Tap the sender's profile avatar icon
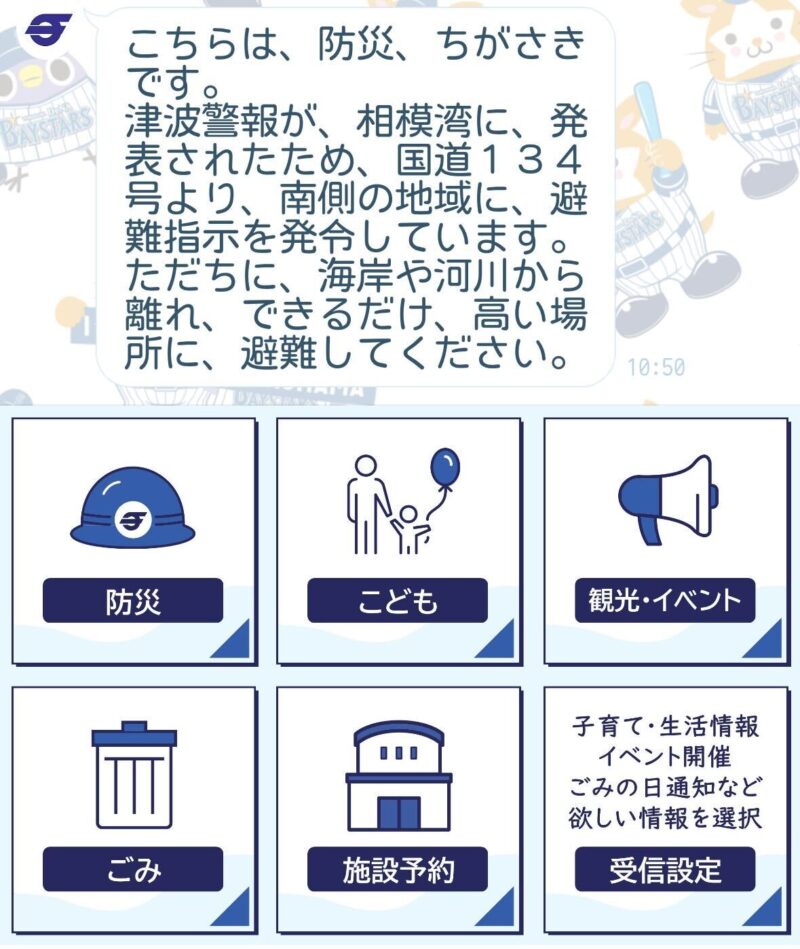Image resolution: width=800 pixels, height=949 pixels. [47, 29]
